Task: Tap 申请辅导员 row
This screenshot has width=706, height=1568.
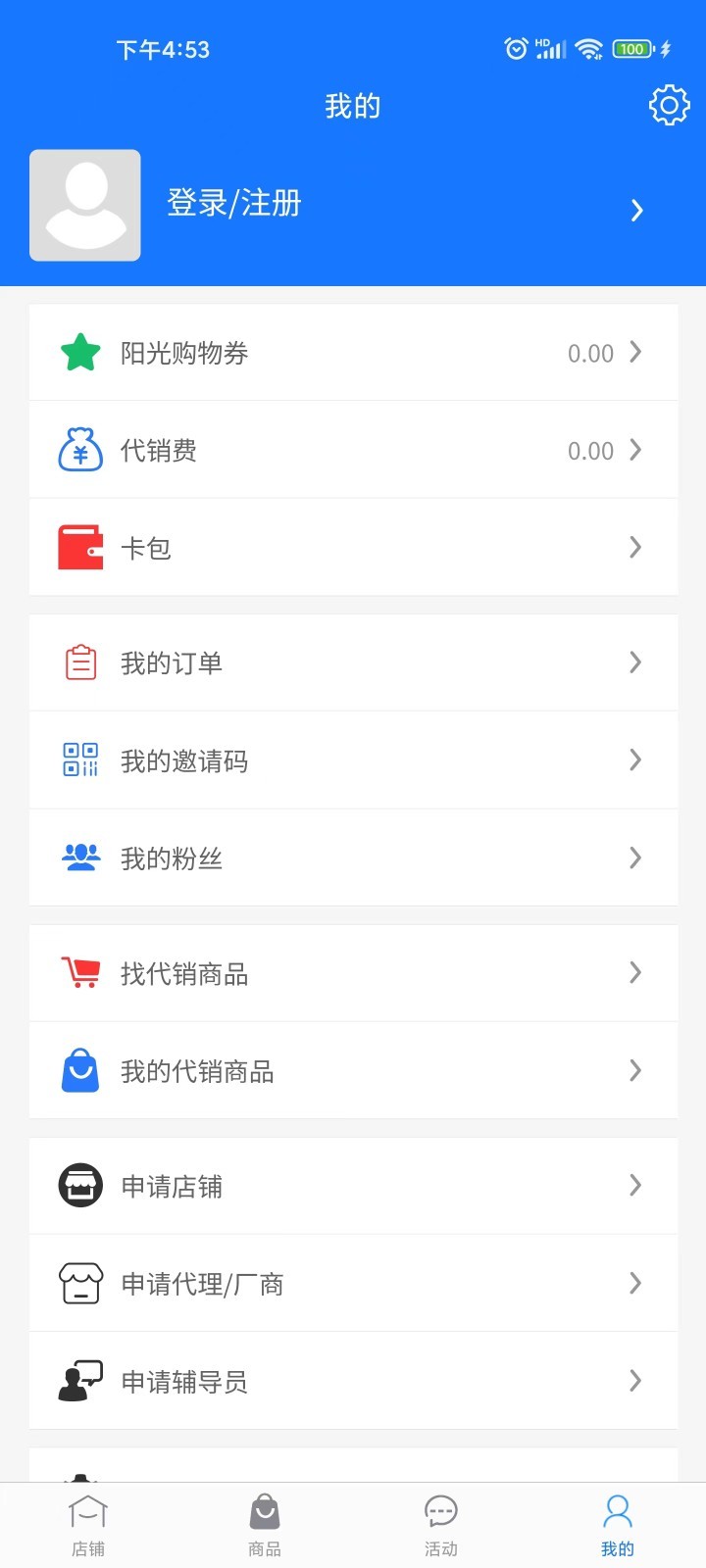Action: coord(353,1382)
